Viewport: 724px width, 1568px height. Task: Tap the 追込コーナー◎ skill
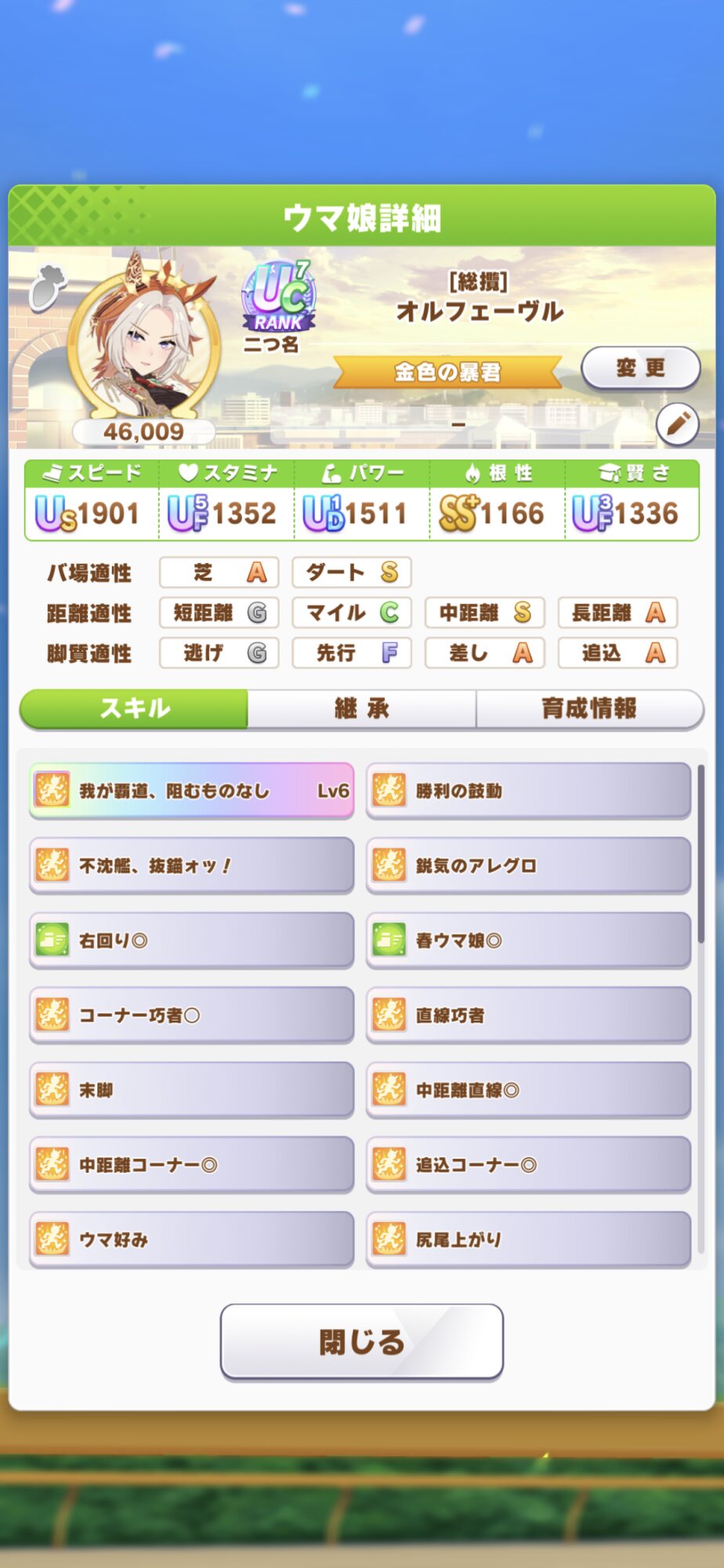click(528, 1165)
